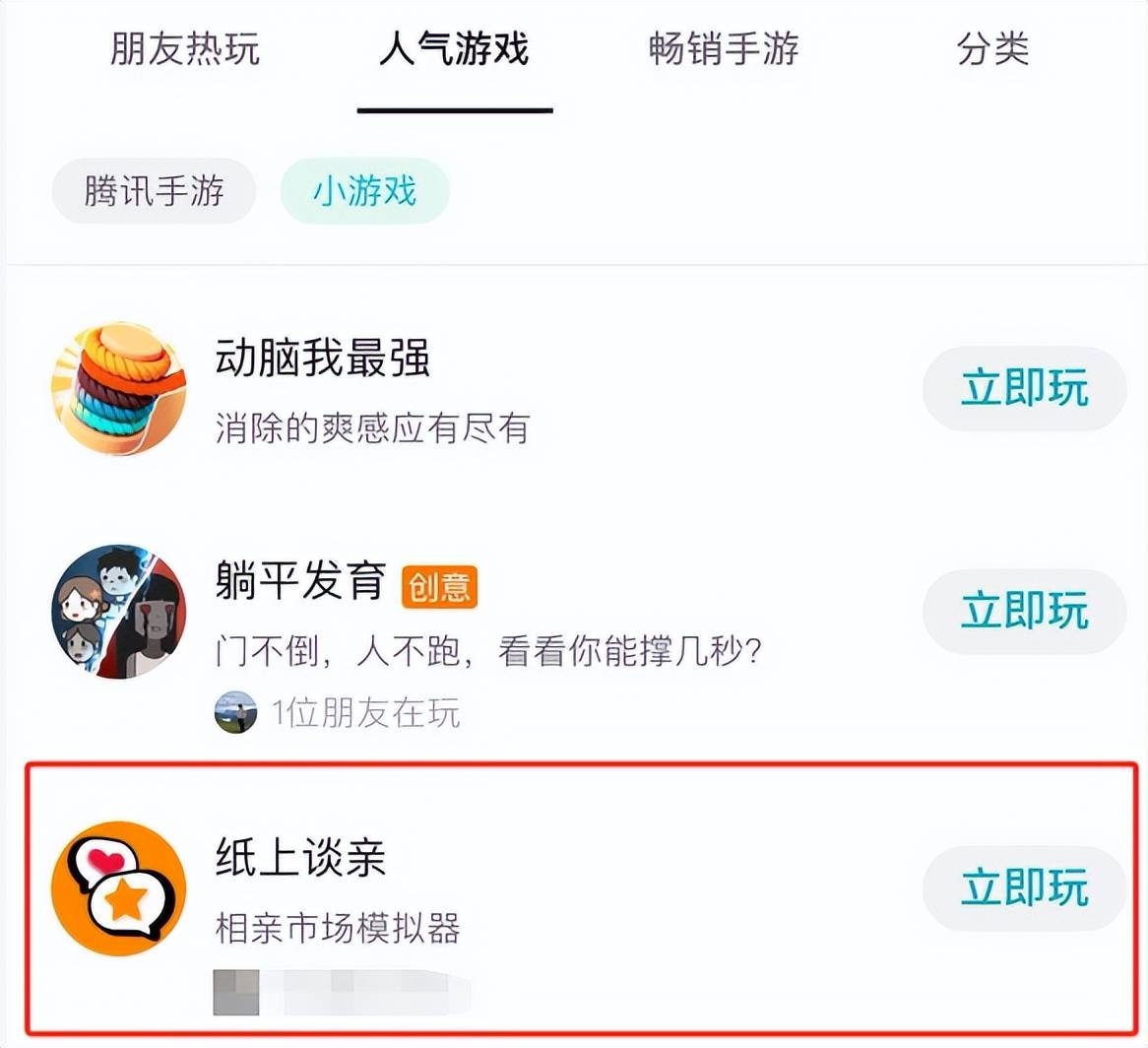Start 纸上谈亲 via 立即玩
The height and width of the screenshot is (1048, 1148).
coord(1024,888)
